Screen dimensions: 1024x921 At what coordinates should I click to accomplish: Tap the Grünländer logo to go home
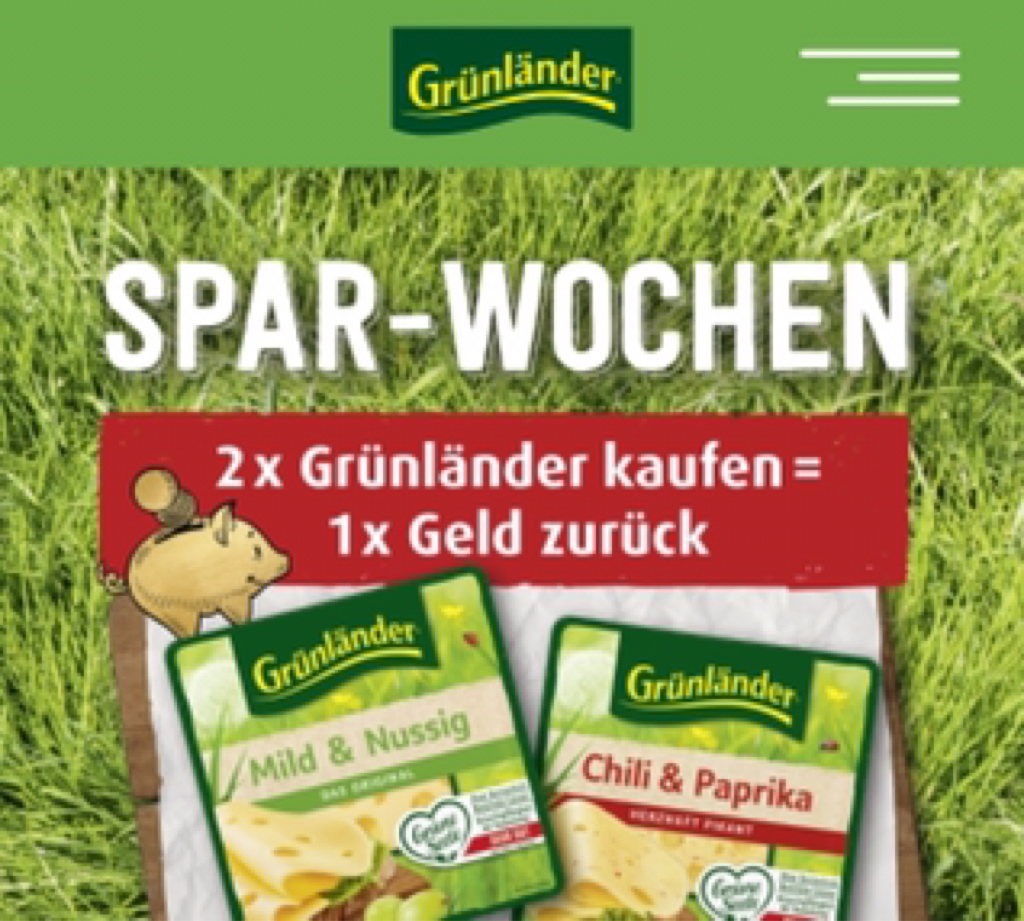click(x=511, y=79)
